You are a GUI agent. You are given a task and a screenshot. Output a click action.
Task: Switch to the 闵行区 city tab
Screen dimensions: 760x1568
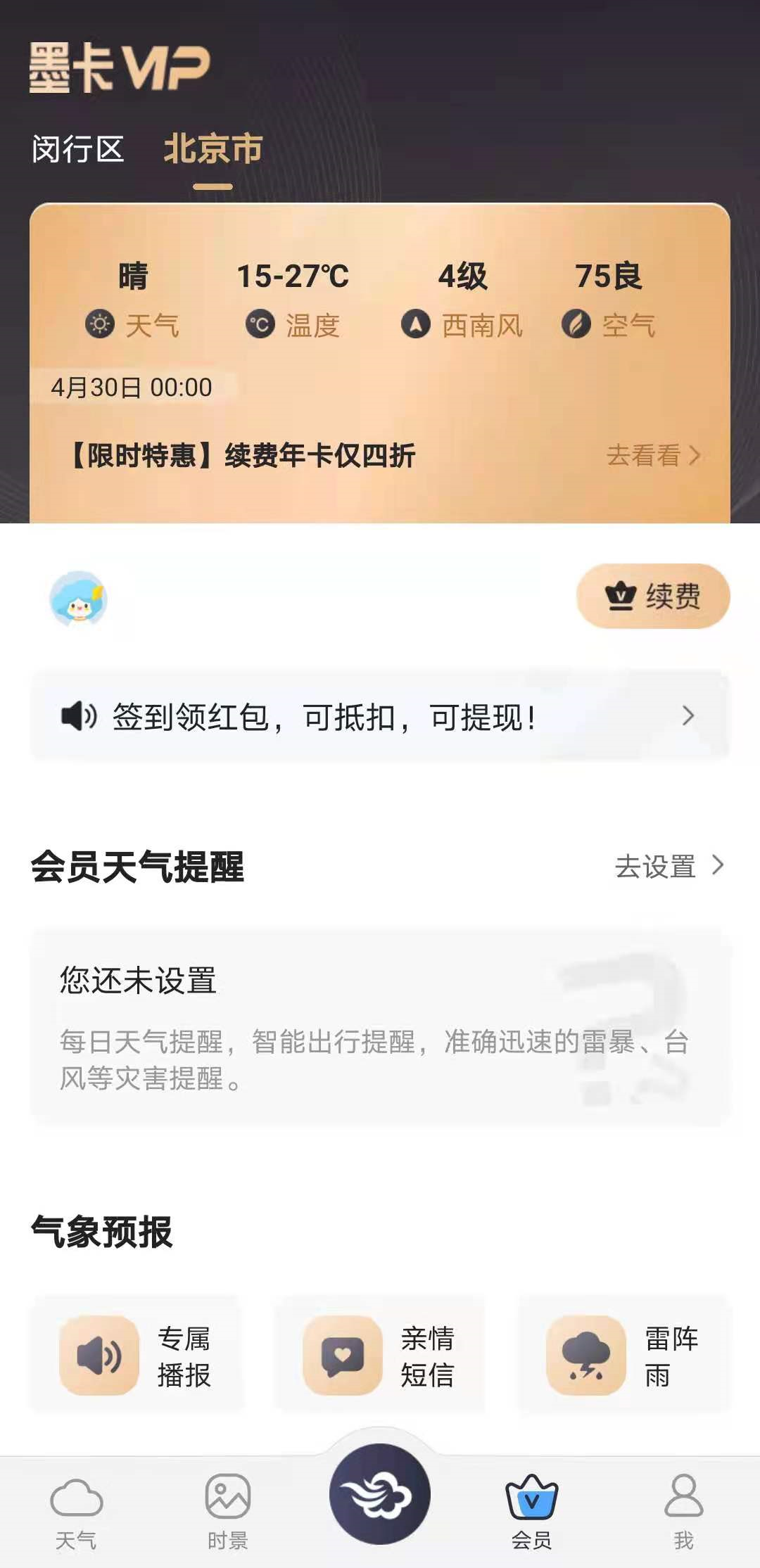pos(77,149)
